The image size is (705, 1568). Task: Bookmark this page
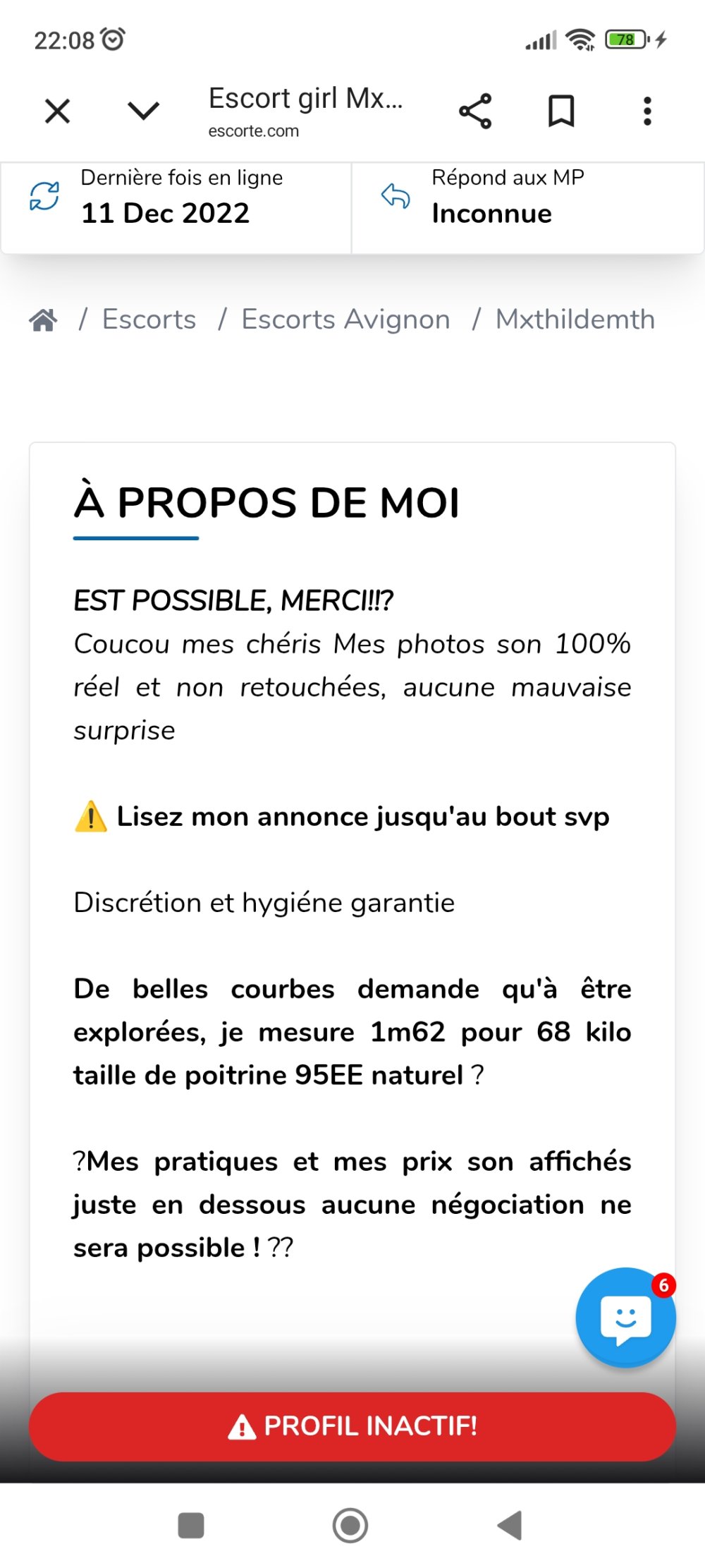pos(562,110)
